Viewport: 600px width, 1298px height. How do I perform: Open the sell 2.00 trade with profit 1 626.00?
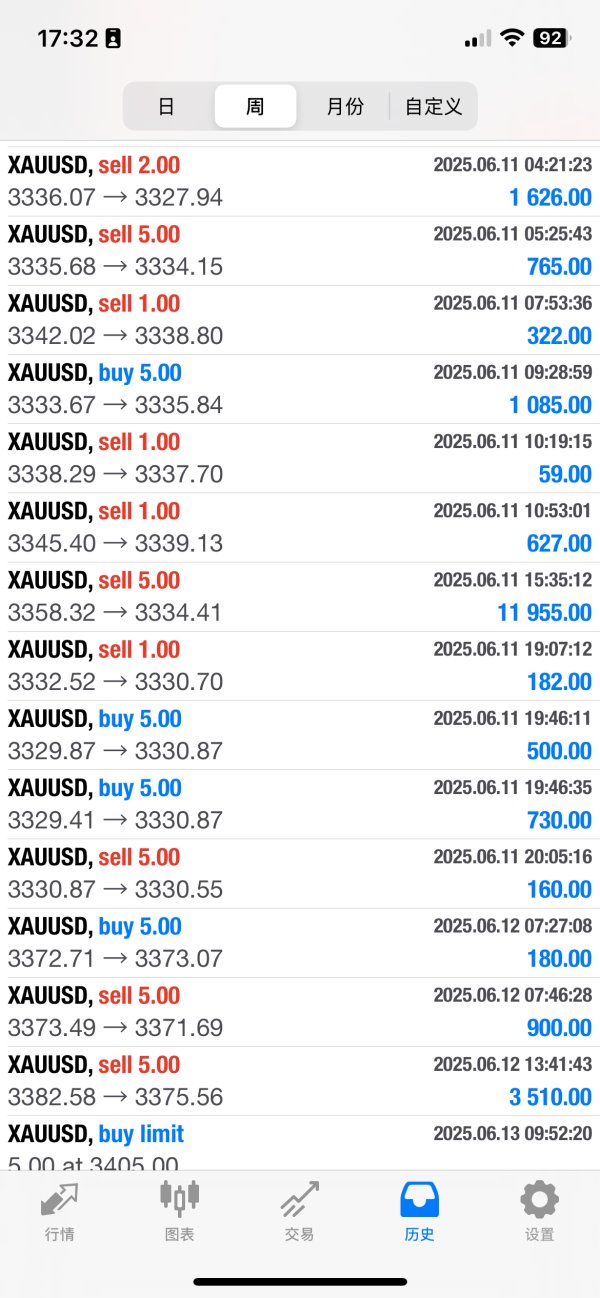tap(300, 181)
